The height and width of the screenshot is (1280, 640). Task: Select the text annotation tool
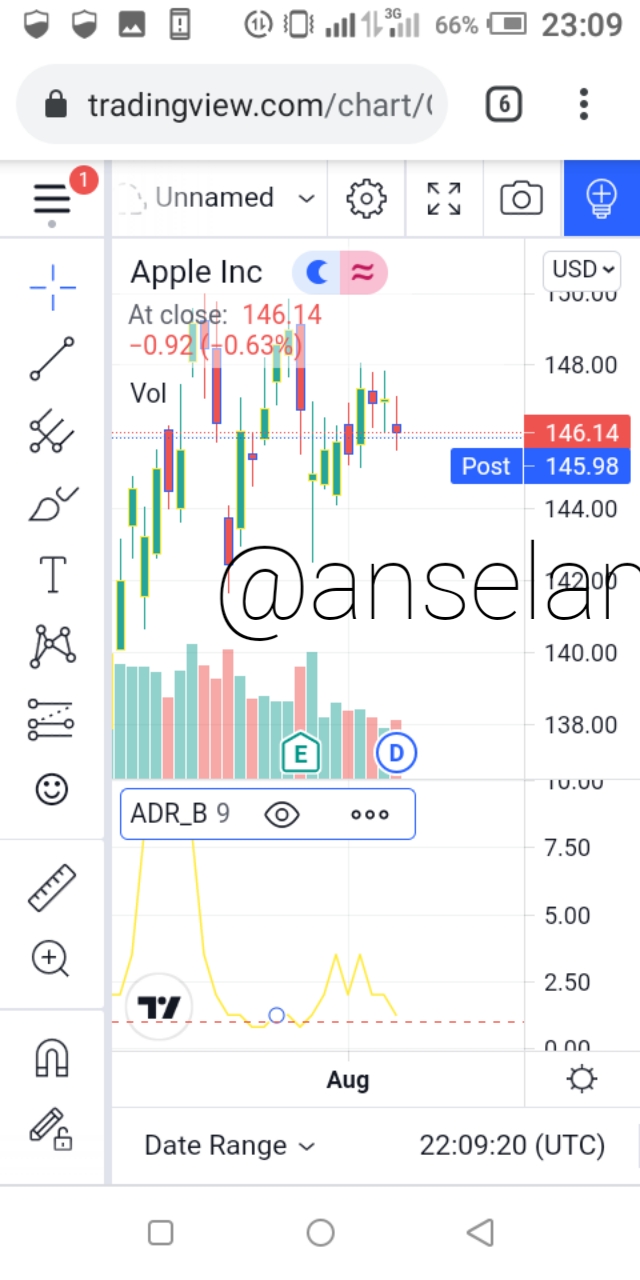click(x=52, y=575)
